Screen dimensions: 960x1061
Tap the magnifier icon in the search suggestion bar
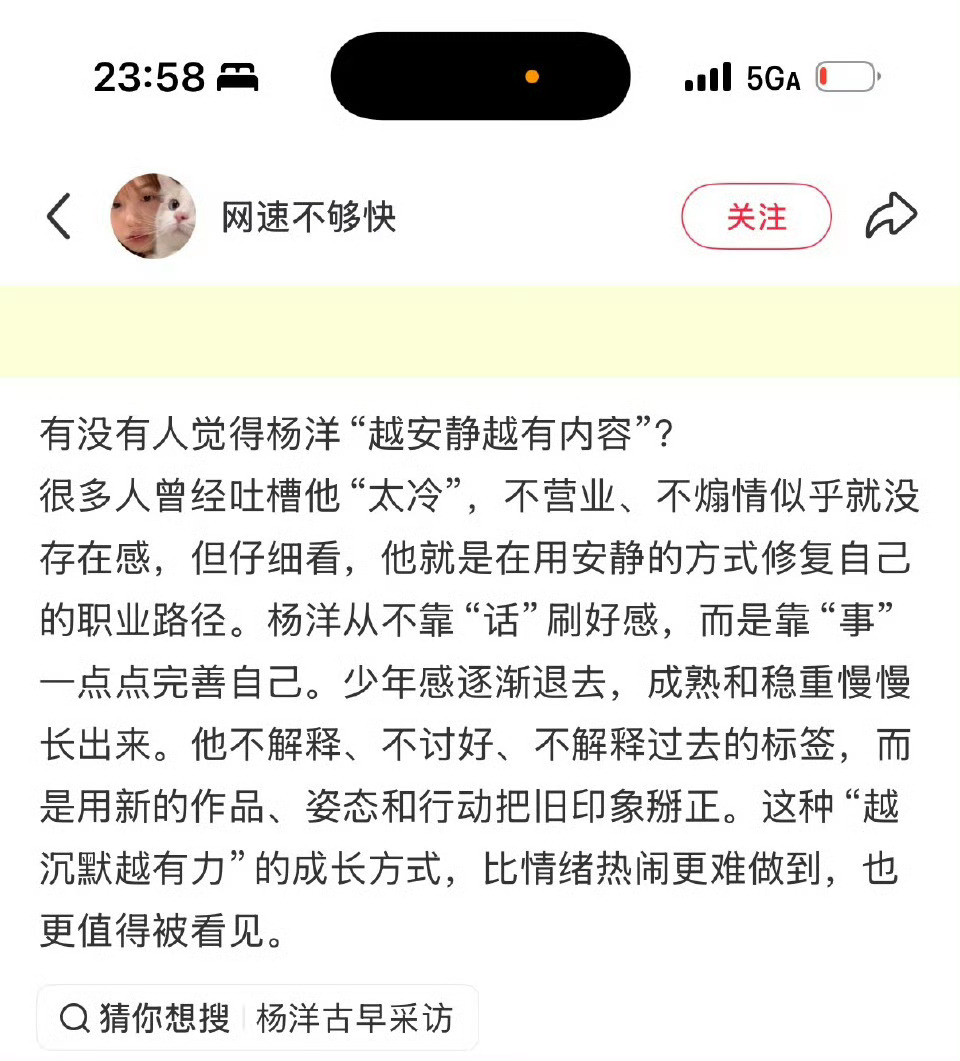[71, 1016]
